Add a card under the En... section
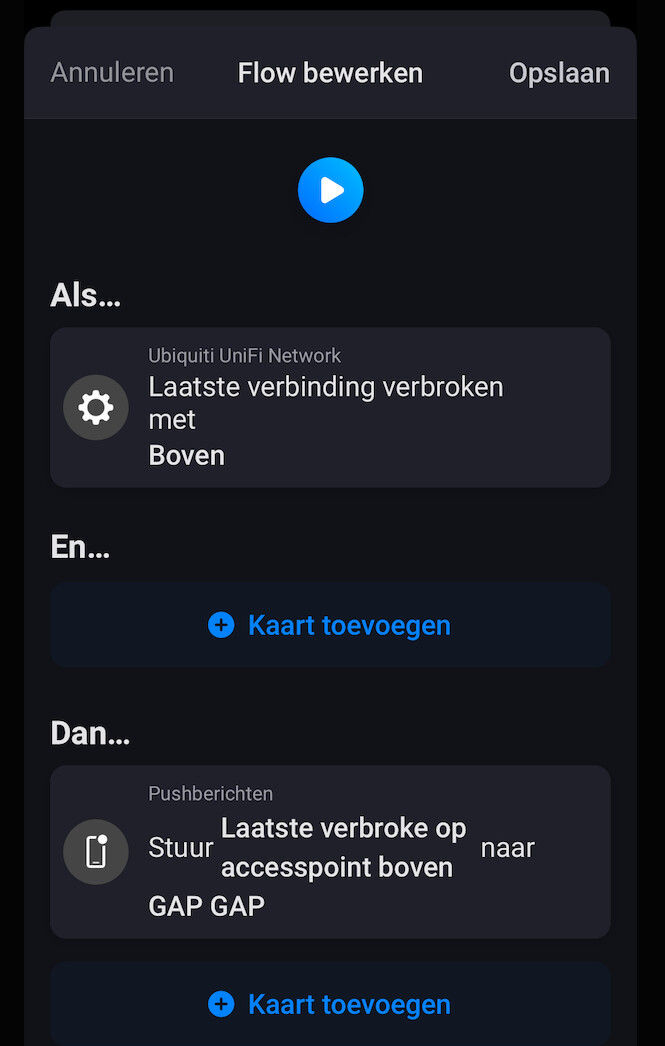 tap(330, 625)
